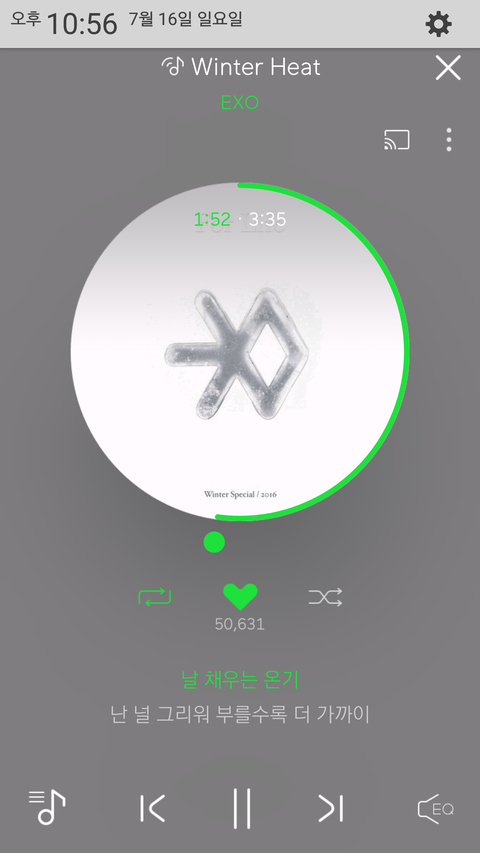480x853 pixels.
Task: Open the EQ sound settings
Action: click(435, 809)
